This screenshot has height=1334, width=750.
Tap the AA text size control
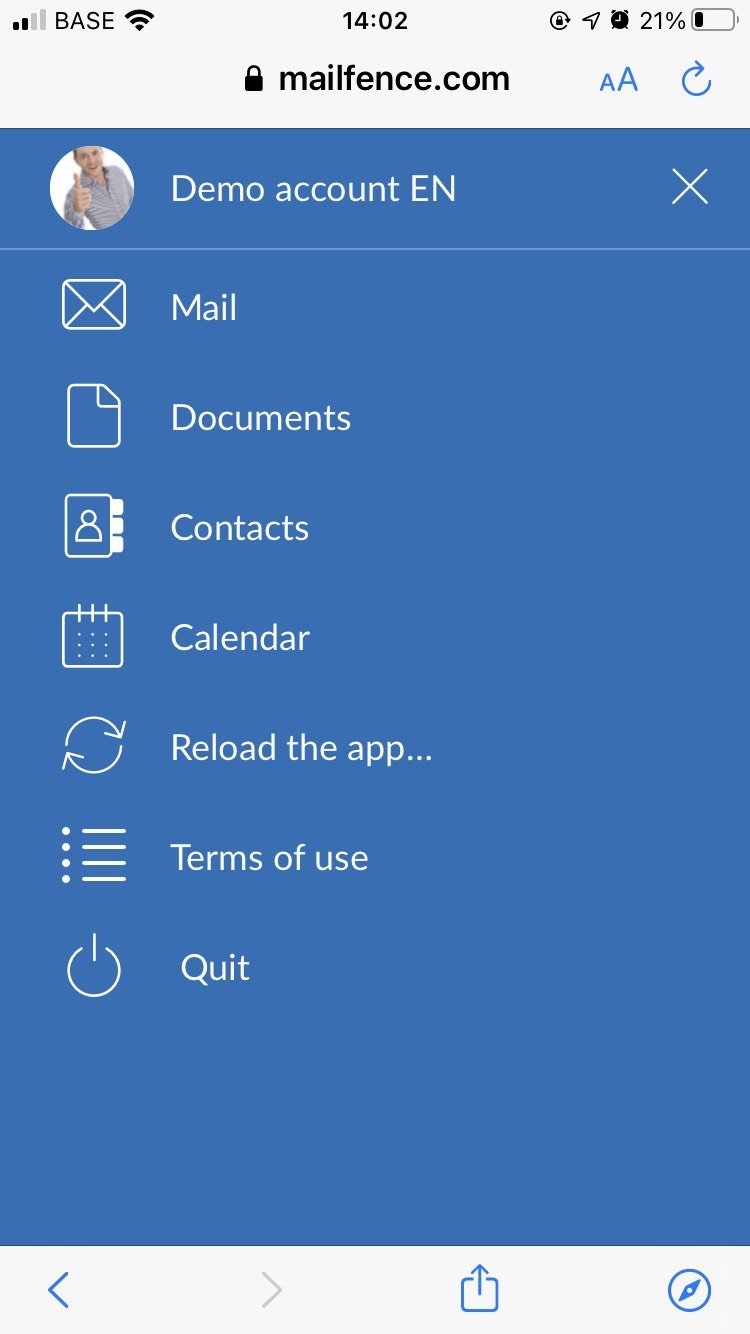tap(617, 79)
